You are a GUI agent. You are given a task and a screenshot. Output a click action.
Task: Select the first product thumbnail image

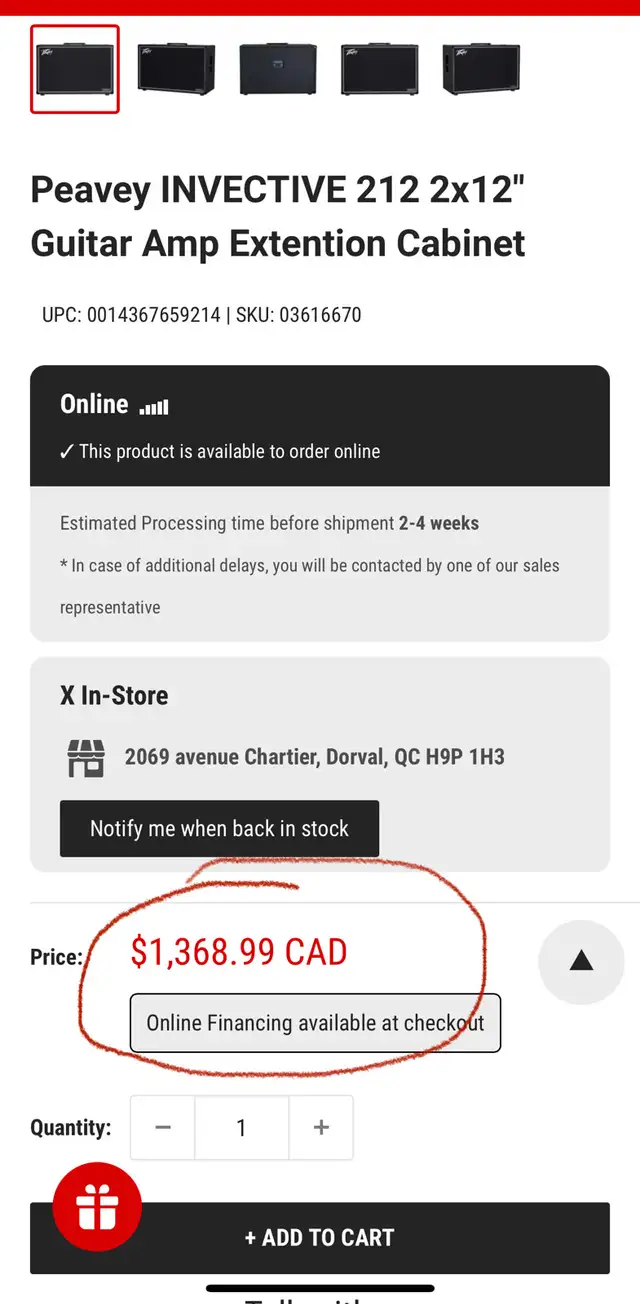tap(75, 69)
